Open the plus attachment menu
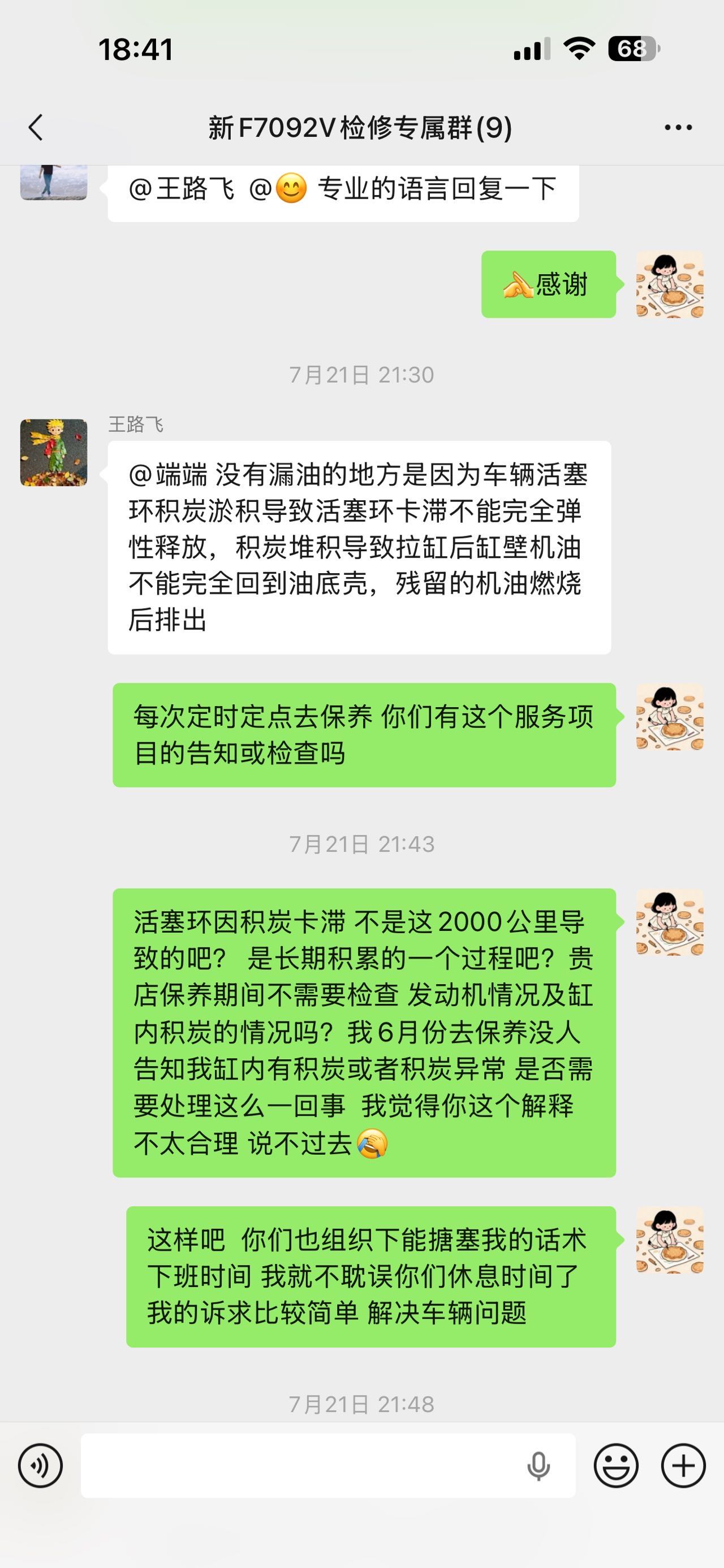724x1568 pixels. point(683,1466)
